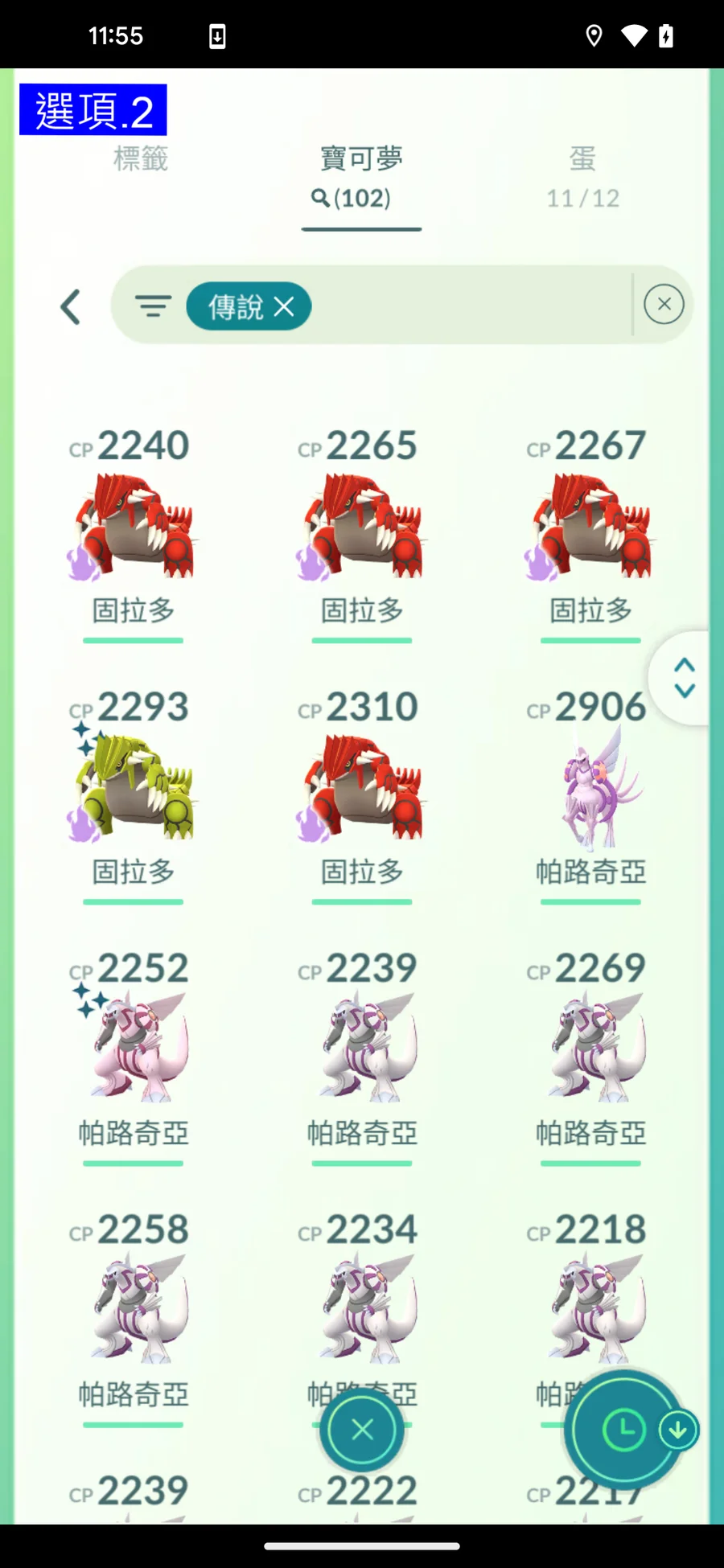Open 帕路奇亞 with CP 2906
The width and height of the screenshot is (724, 1568).
click(x=590, y=792)
